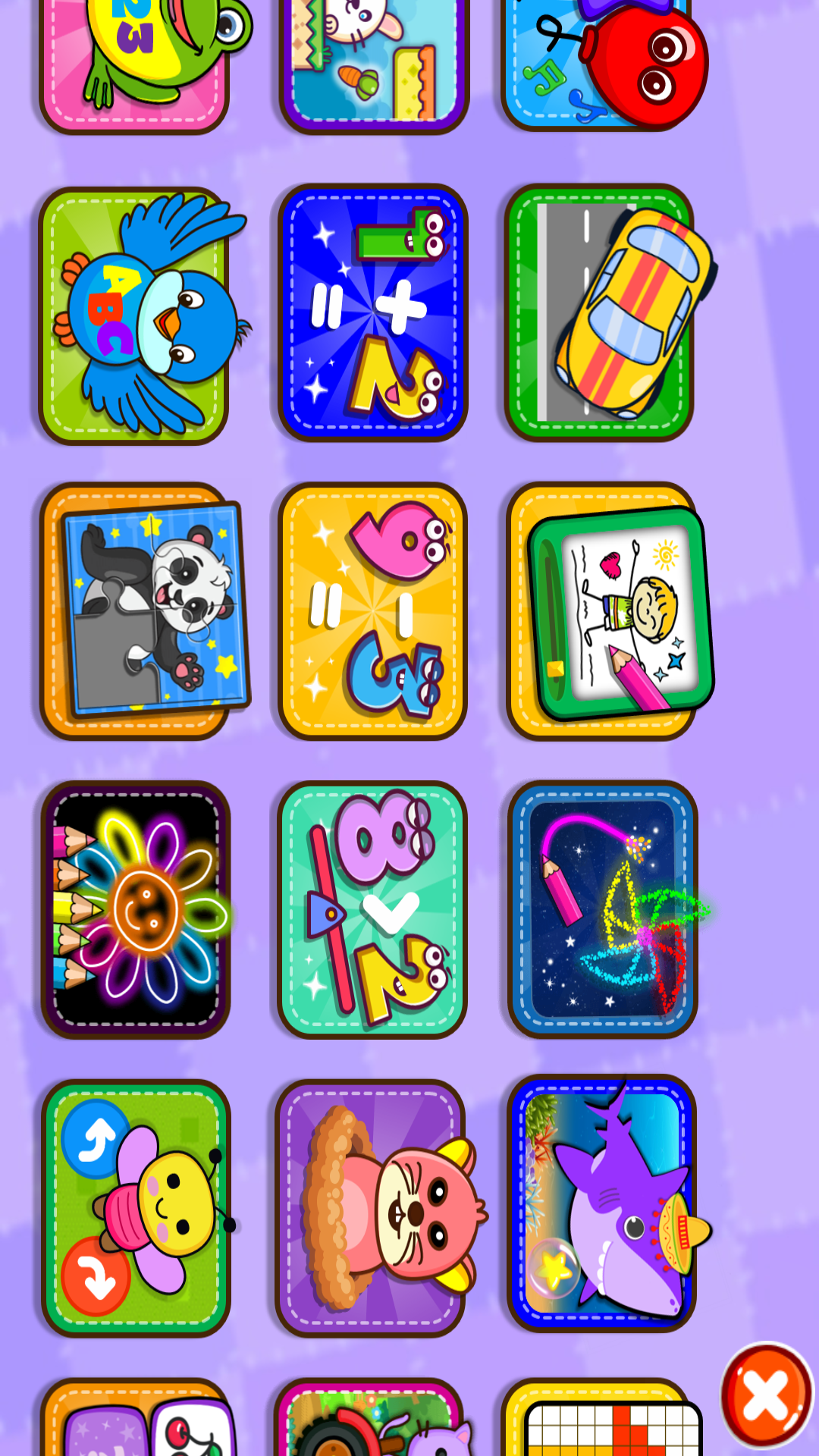819x1456 pixels.
Task: Open the panda jigsaw puzzle game
Action: [135, 610]
